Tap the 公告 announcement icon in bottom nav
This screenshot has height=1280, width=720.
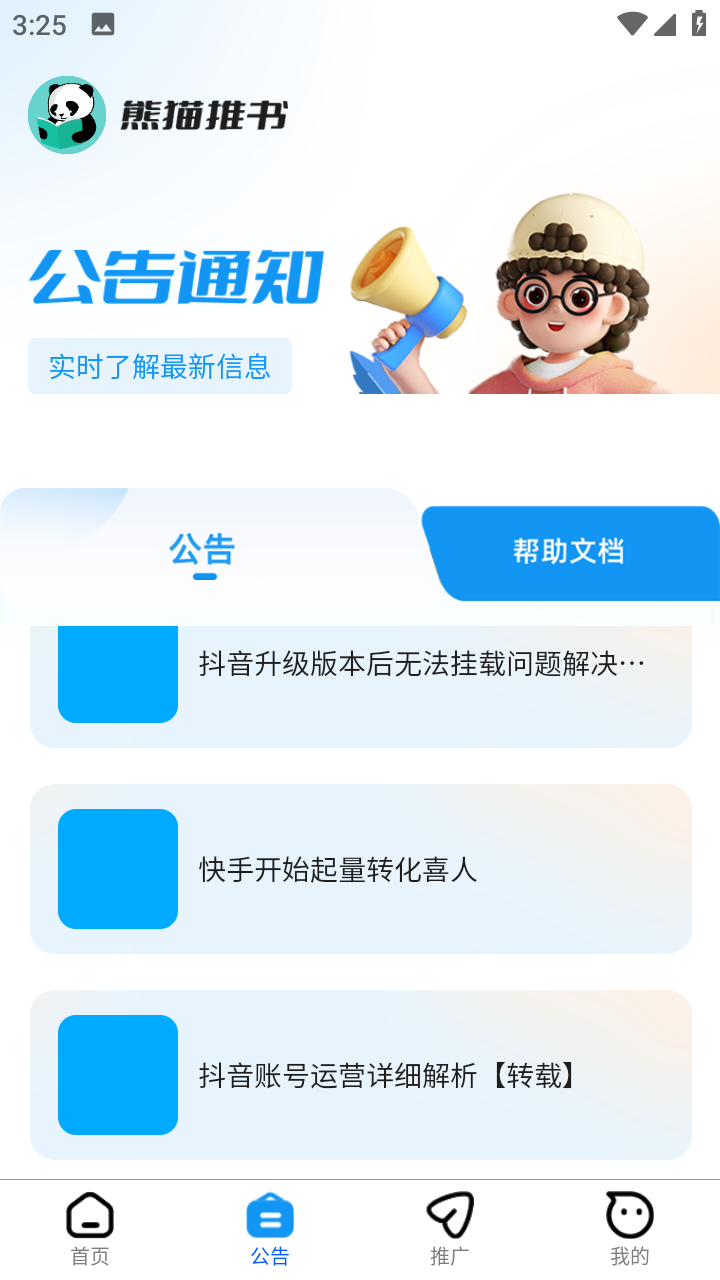click(269, 1215)
